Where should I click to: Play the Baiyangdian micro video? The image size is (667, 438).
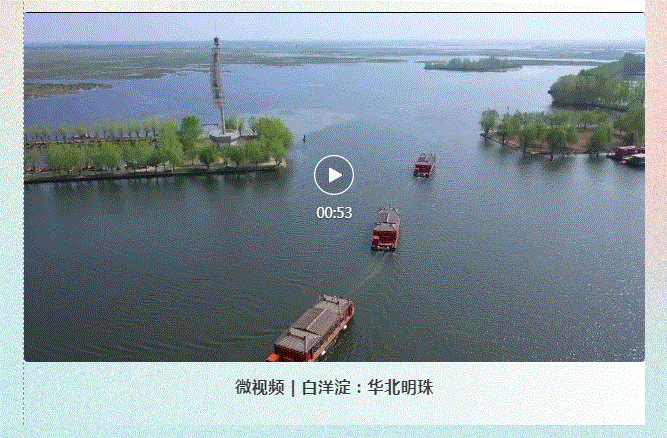click(334, 175)
